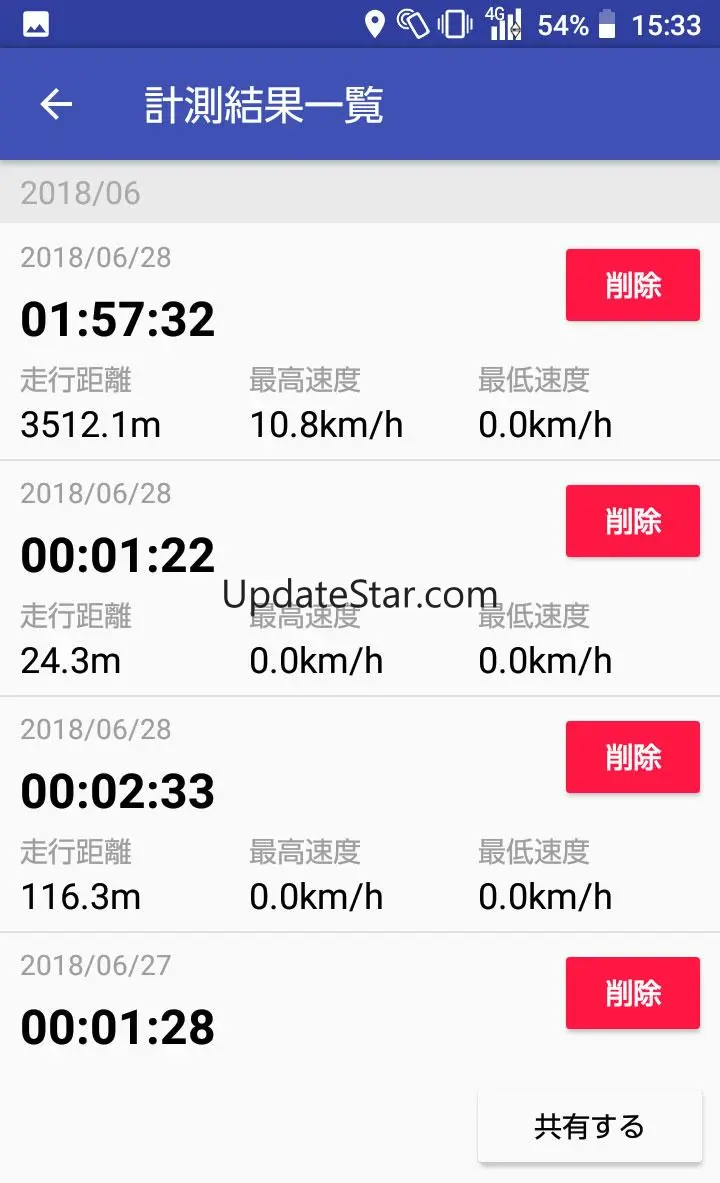Tap the 共有する share button

[589, 1126]
